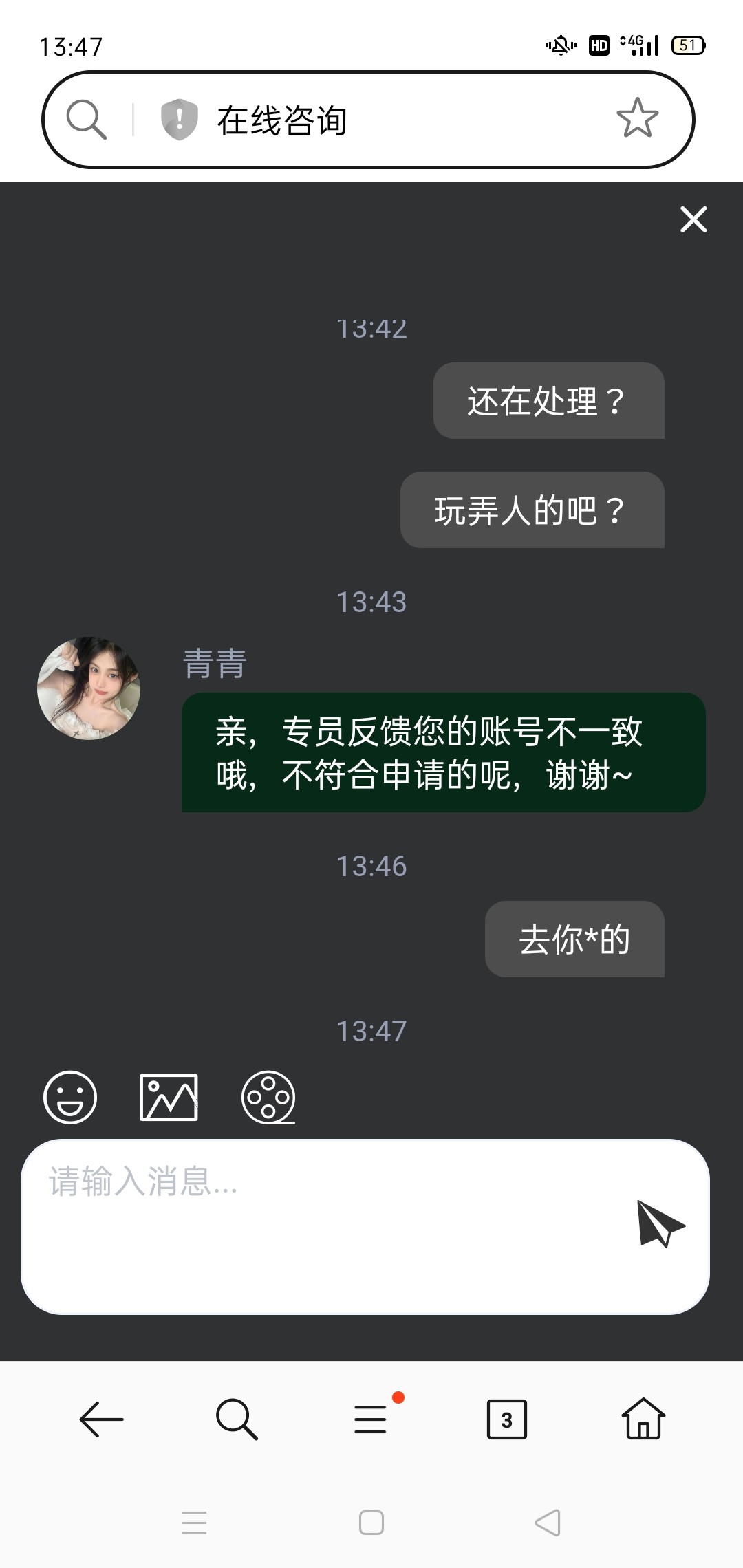Open agent 青青's avatar
Screen dimensions: 743x1568
pos(89,688)
